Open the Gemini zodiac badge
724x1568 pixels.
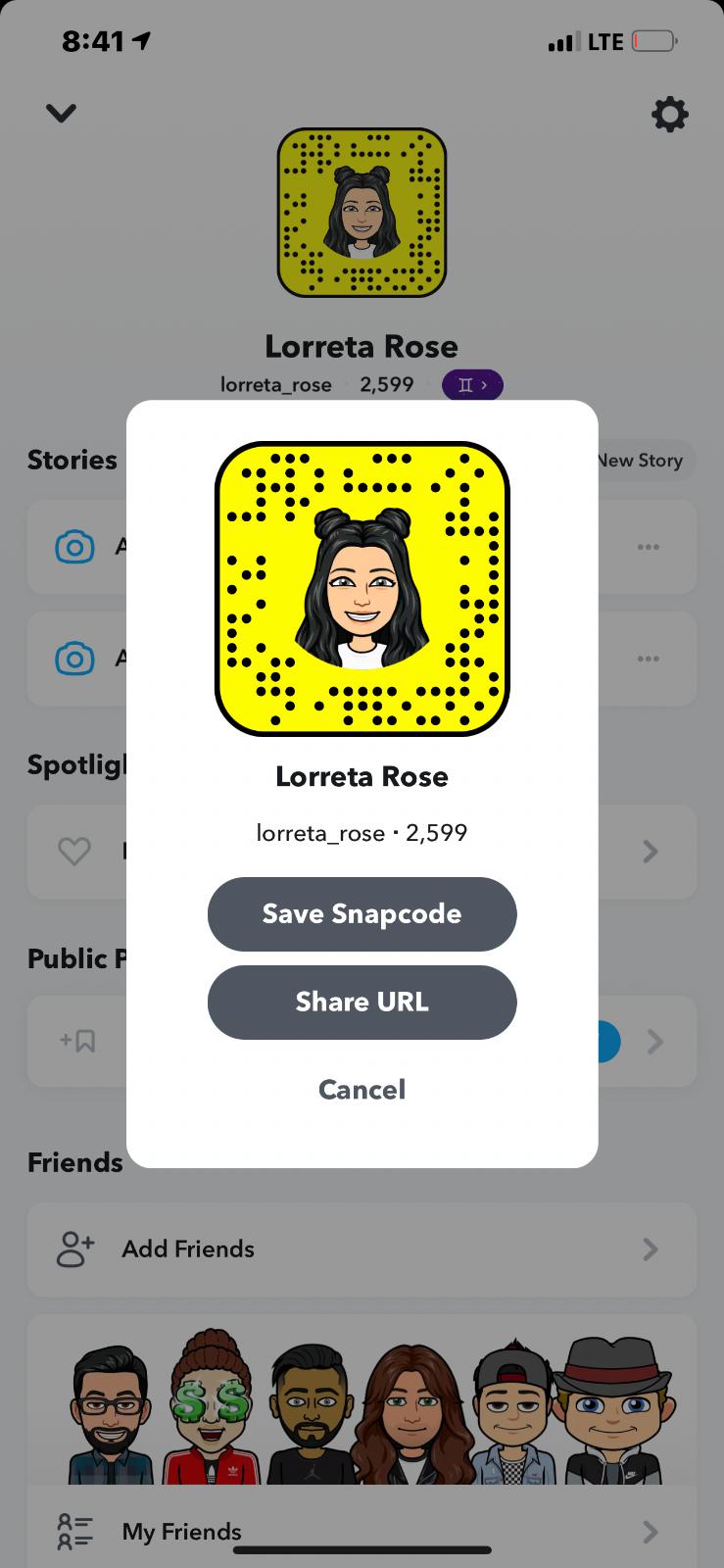472,385
